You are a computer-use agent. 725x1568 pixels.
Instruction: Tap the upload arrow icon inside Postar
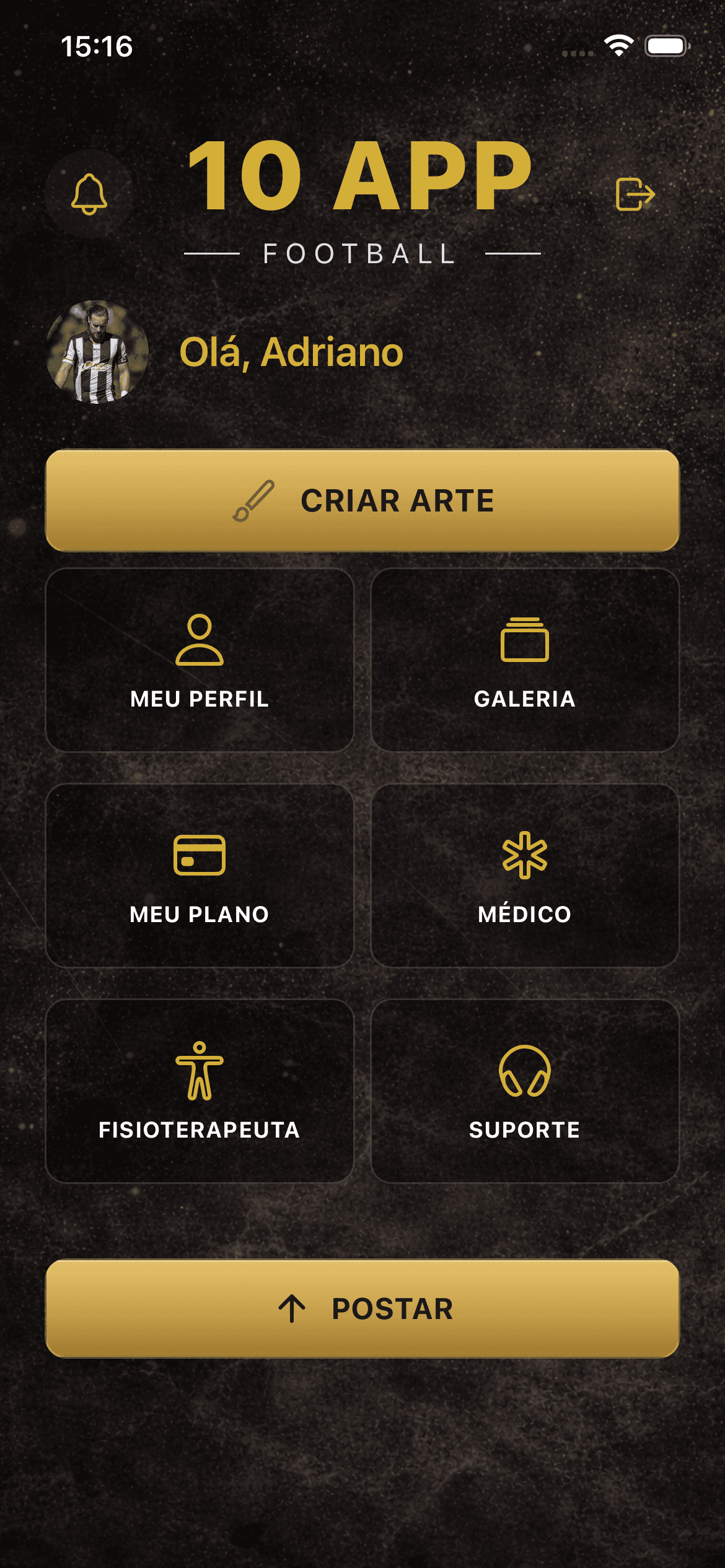[292, 1310]
